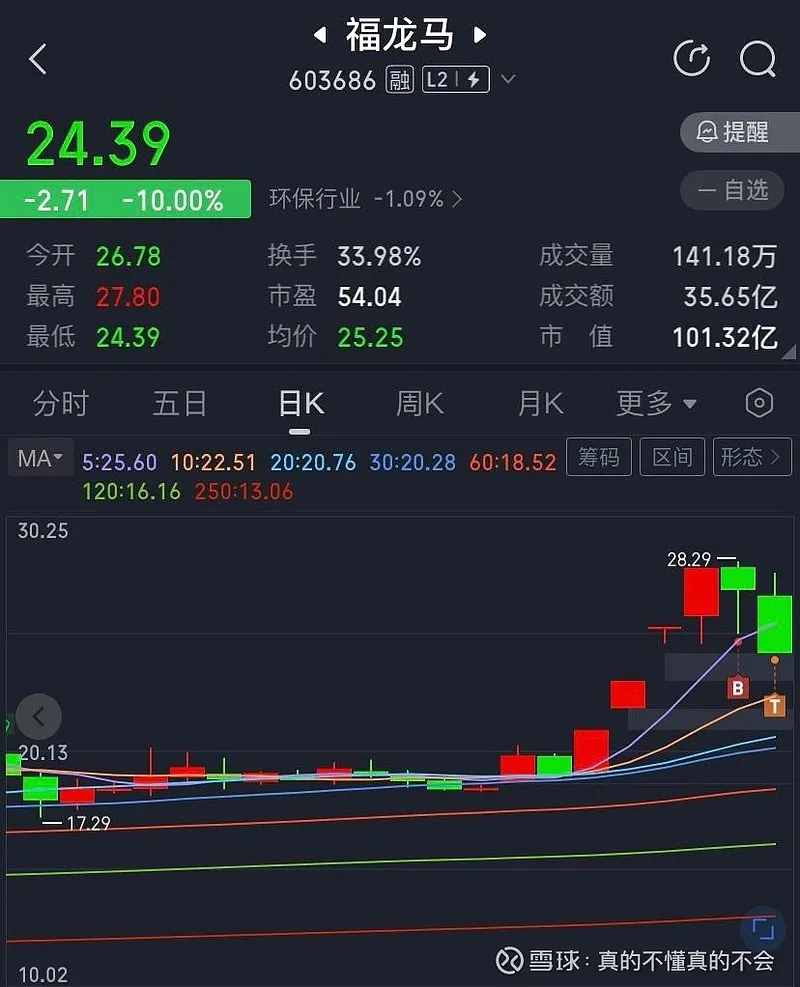Open the 环保行业 sector link
Image resolution: width=800 pixels, height=987 pixels.
tap(365, 199)
